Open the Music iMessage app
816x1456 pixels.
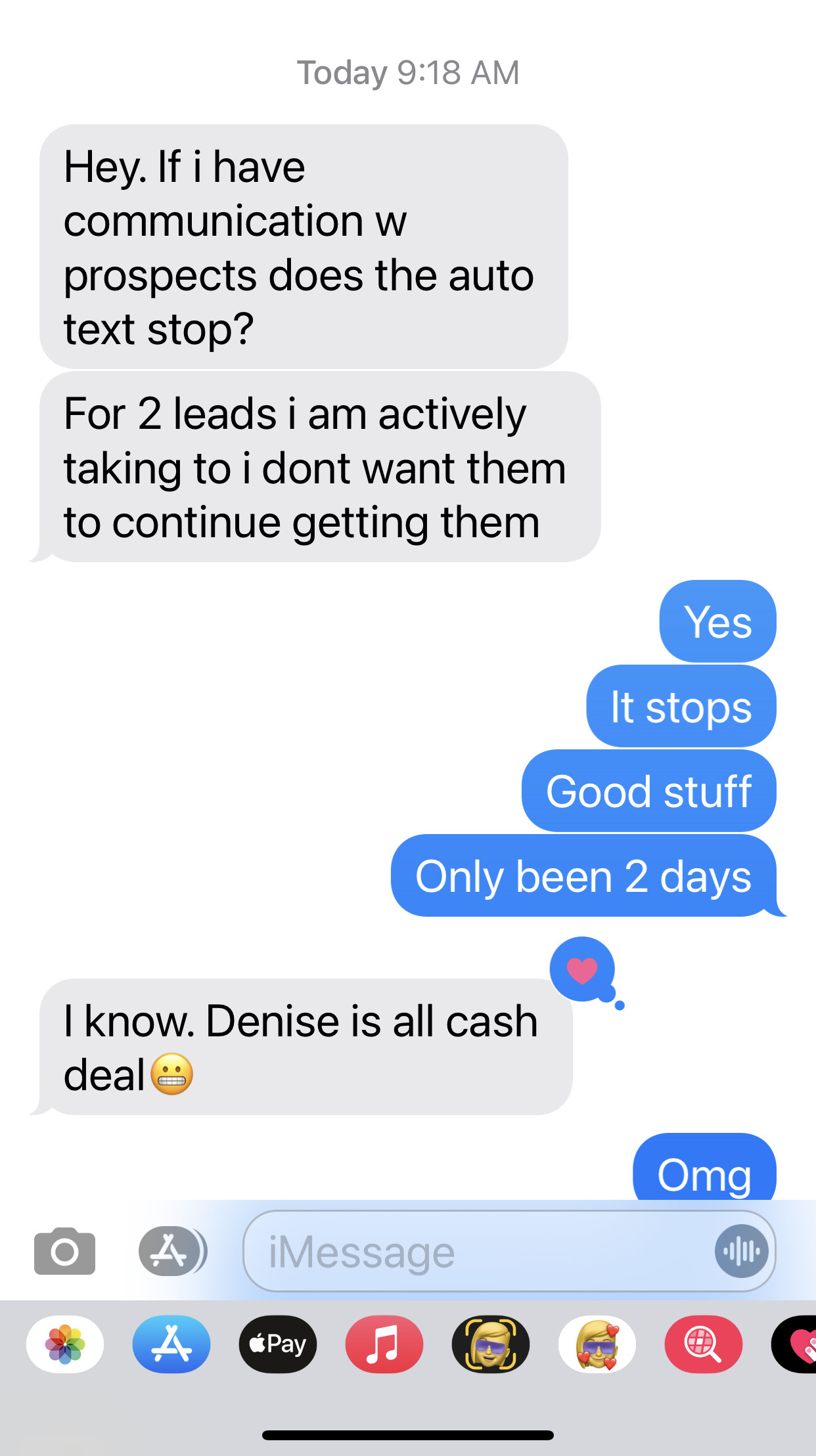384,1344
